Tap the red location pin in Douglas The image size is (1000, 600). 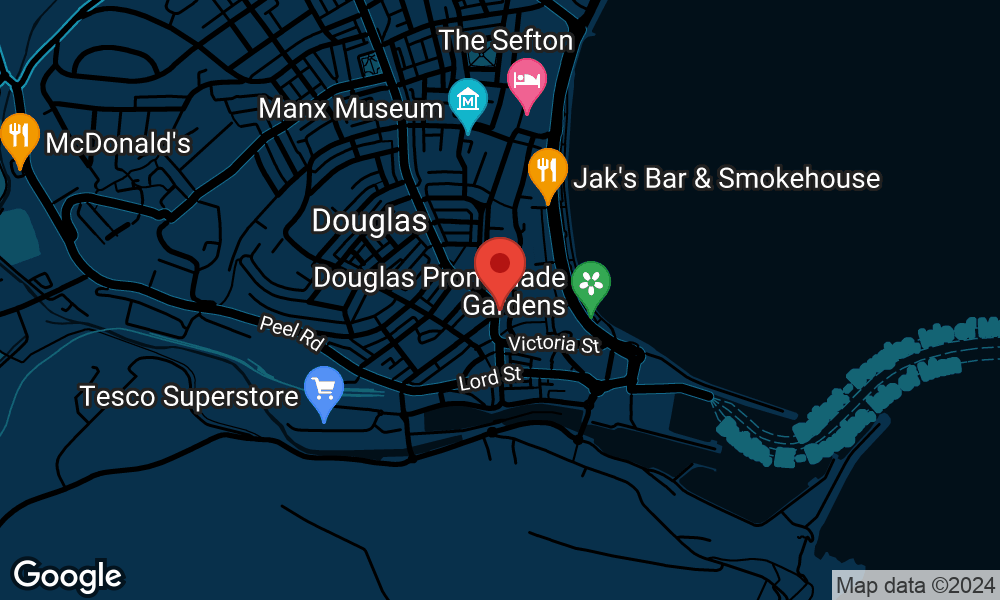pos(499,268)
